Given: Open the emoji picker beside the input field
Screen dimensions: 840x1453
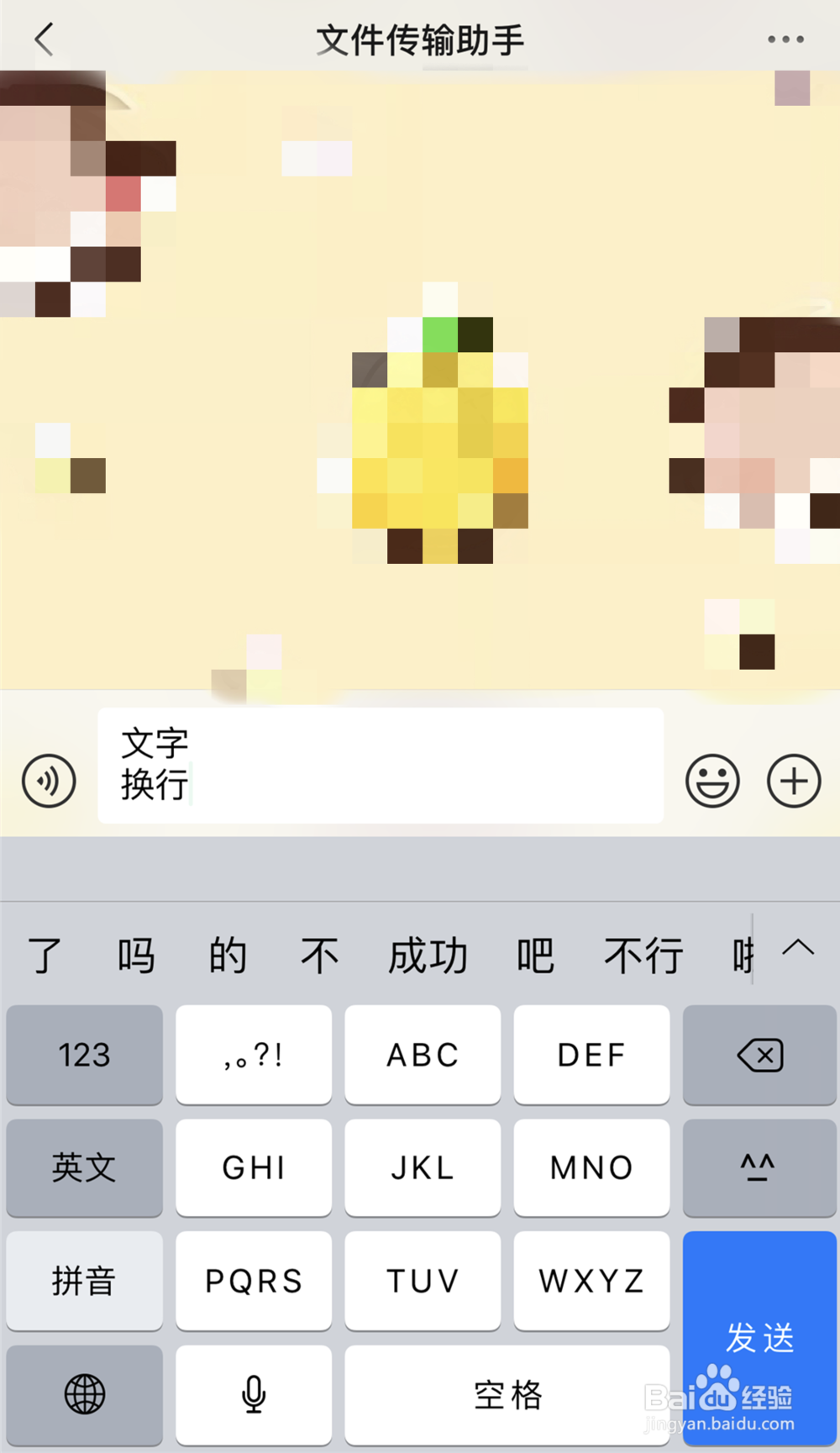Looking at the screenshot, I should [x=711, y=781].
